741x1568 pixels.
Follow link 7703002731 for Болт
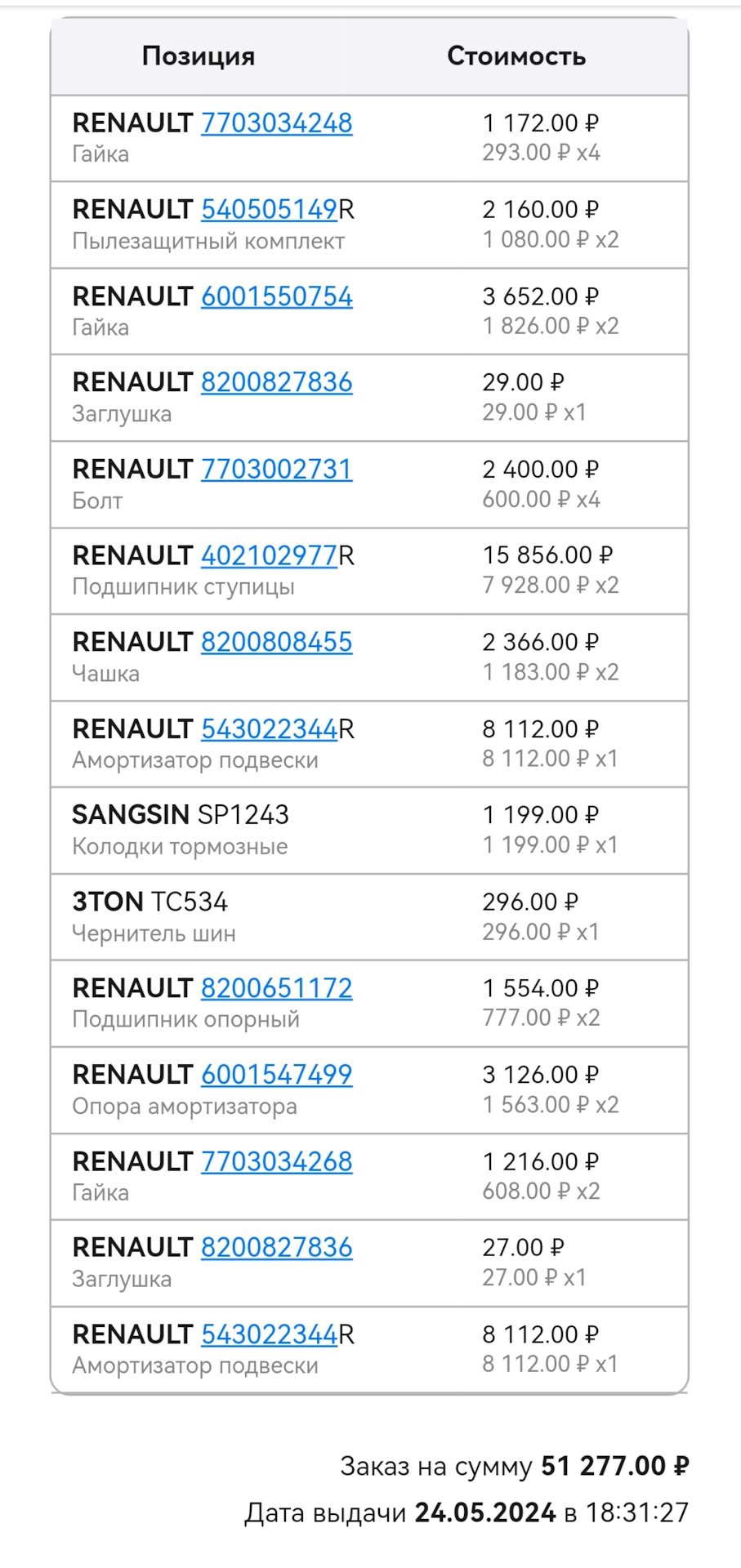275,469
